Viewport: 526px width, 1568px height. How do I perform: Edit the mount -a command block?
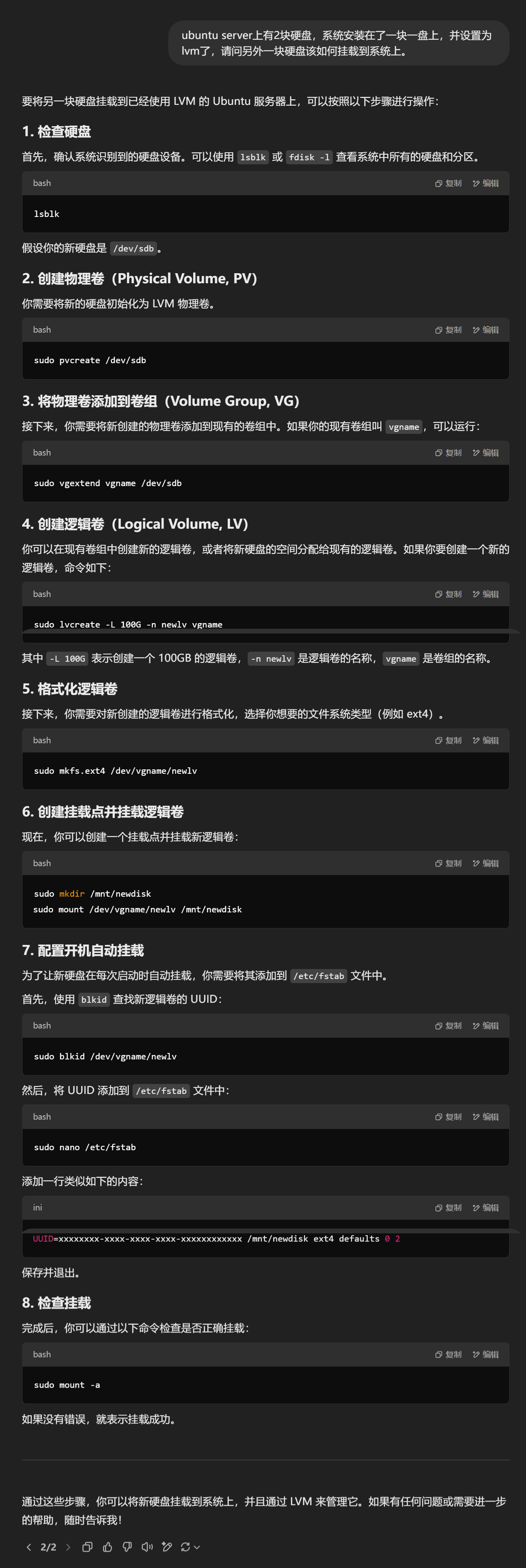point(486,1354)
